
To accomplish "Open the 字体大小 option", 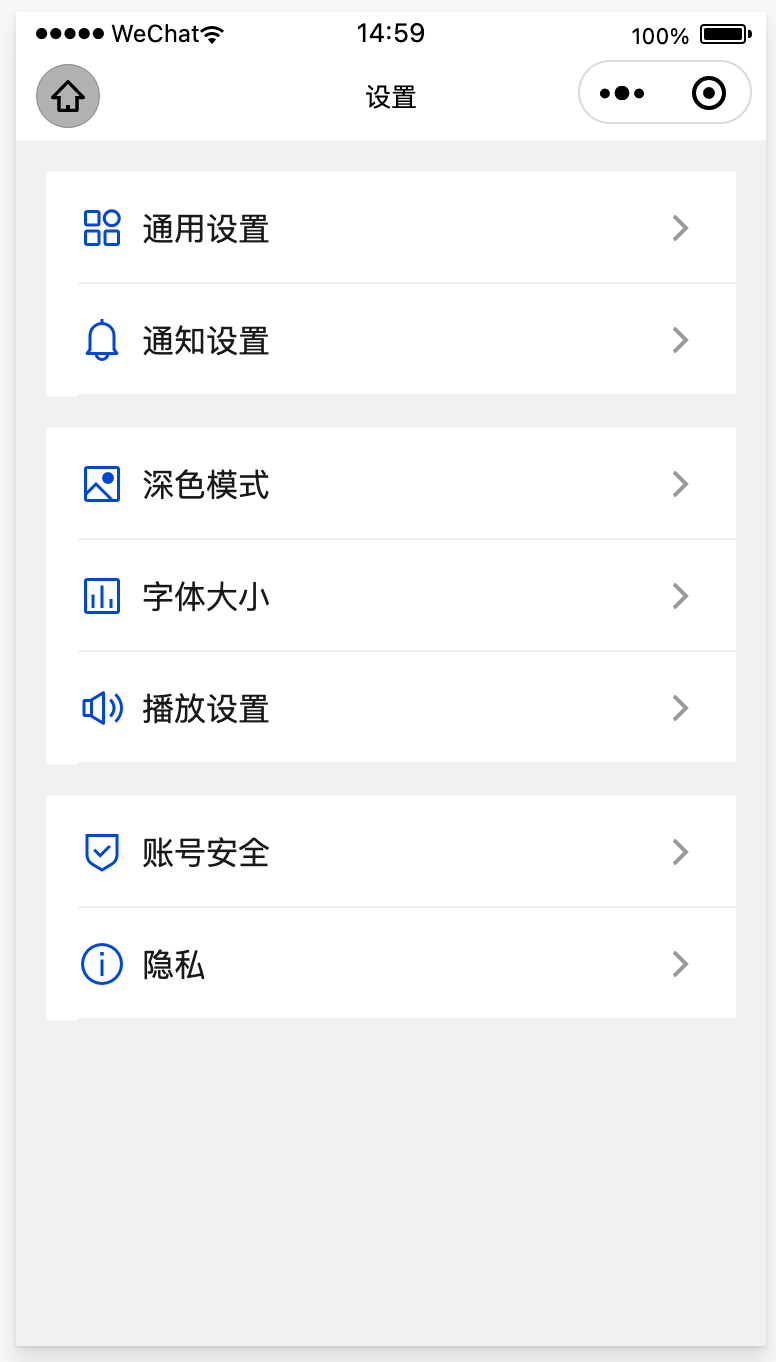I will click(390, 595).
